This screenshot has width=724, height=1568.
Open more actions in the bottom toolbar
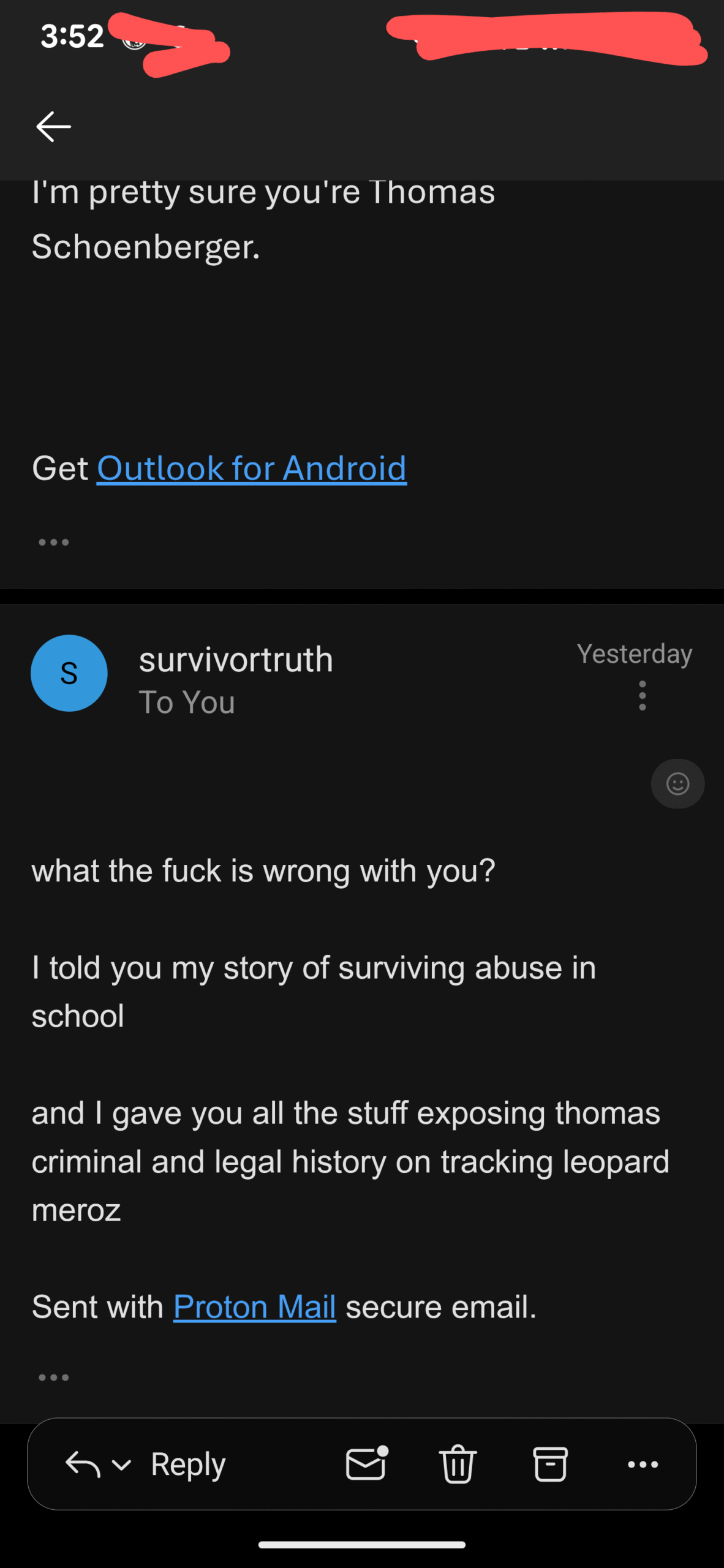click(643, 1464)
